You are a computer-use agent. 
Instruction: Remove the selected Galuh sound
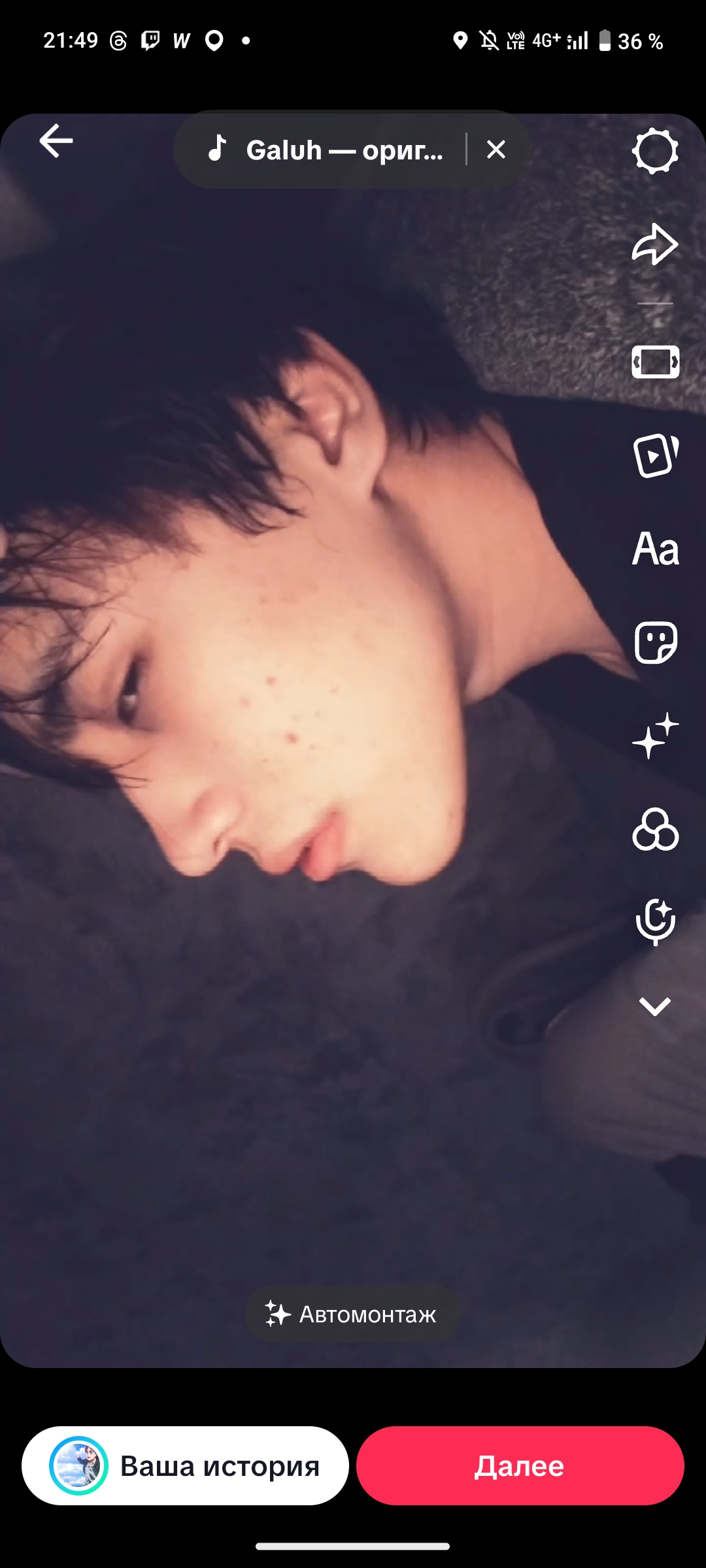tap(496, 150)
